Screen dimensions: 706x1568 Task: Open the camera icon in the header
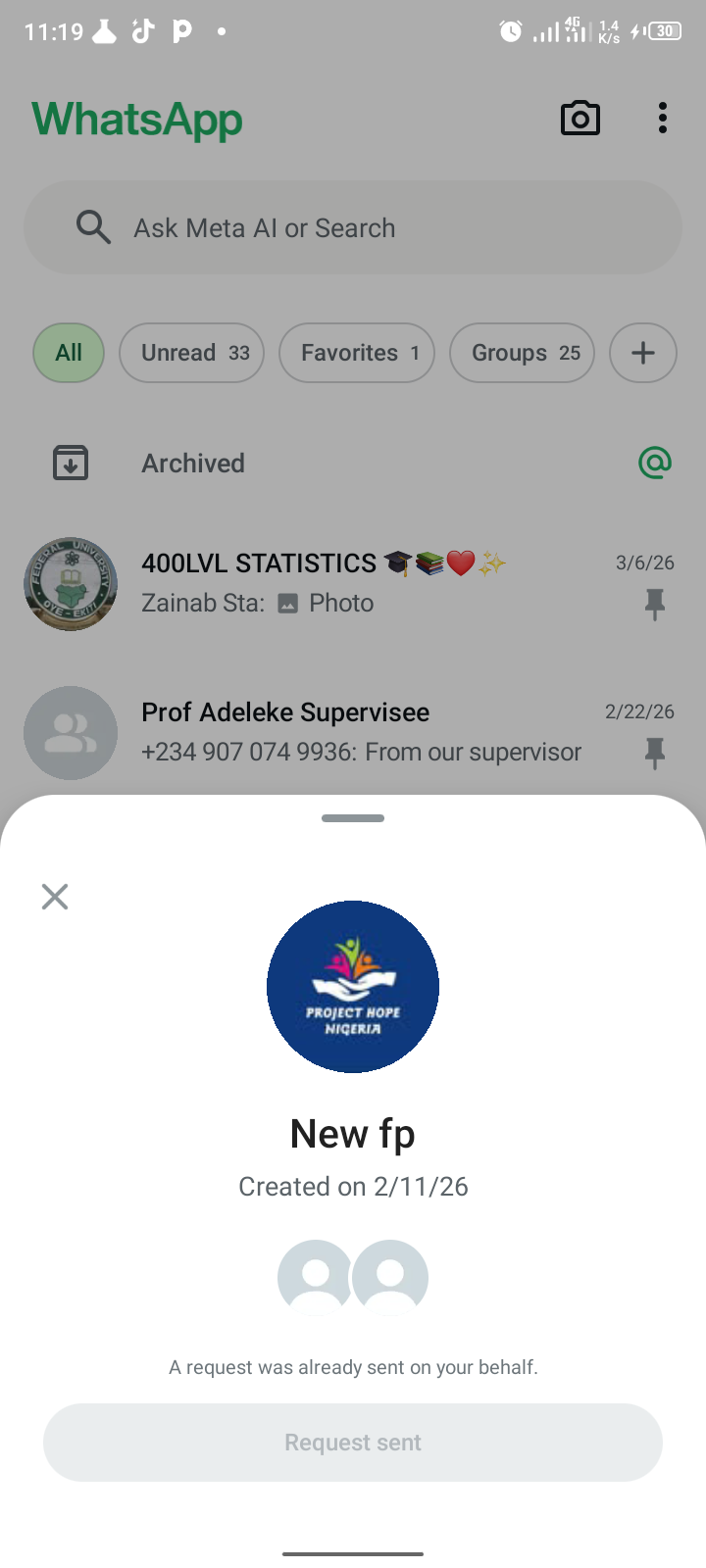pyautogui.click(x=580, y=119)
